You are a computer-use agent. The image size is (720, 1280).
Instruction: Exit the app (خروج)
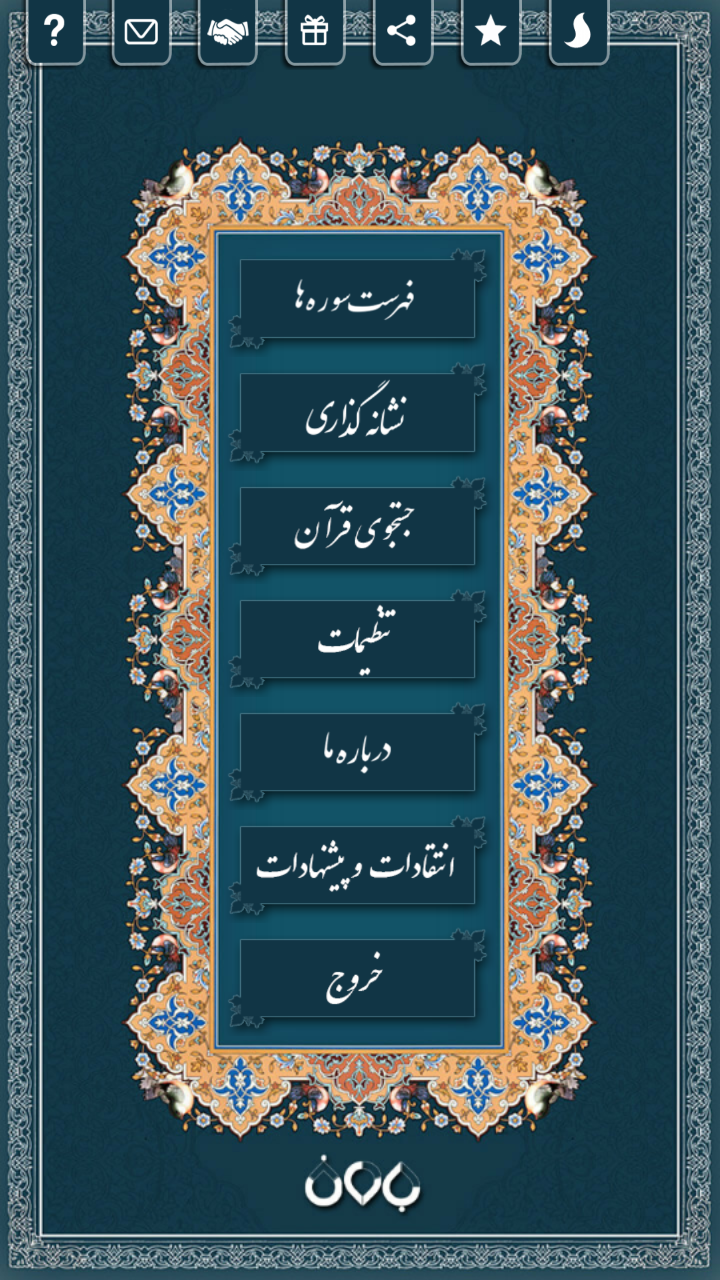click(358, 979)
